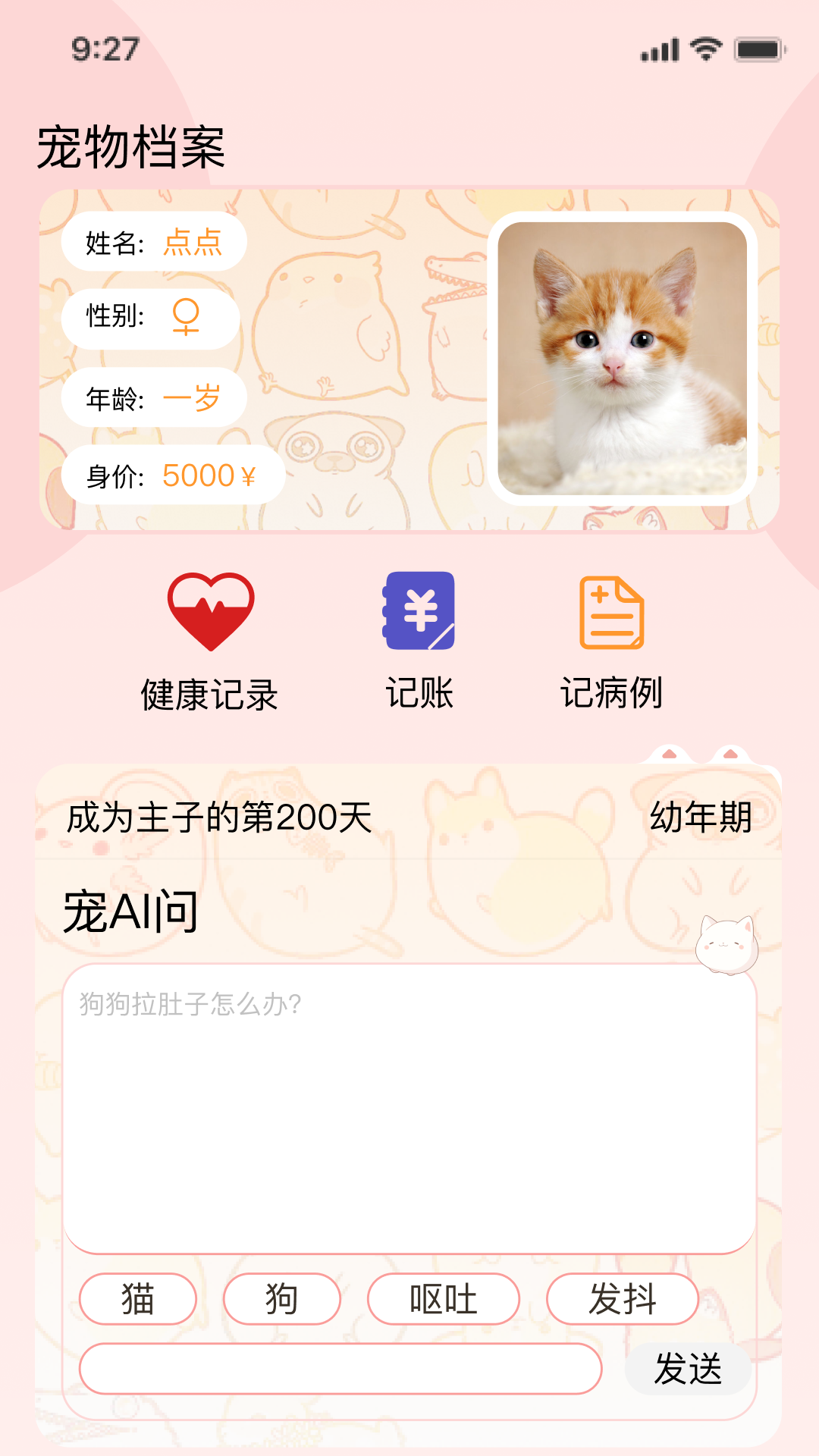This screenshot has width=819, height=1456.
Task: Choose the 发抖 symptom chip
Action: pos(623,1299)
